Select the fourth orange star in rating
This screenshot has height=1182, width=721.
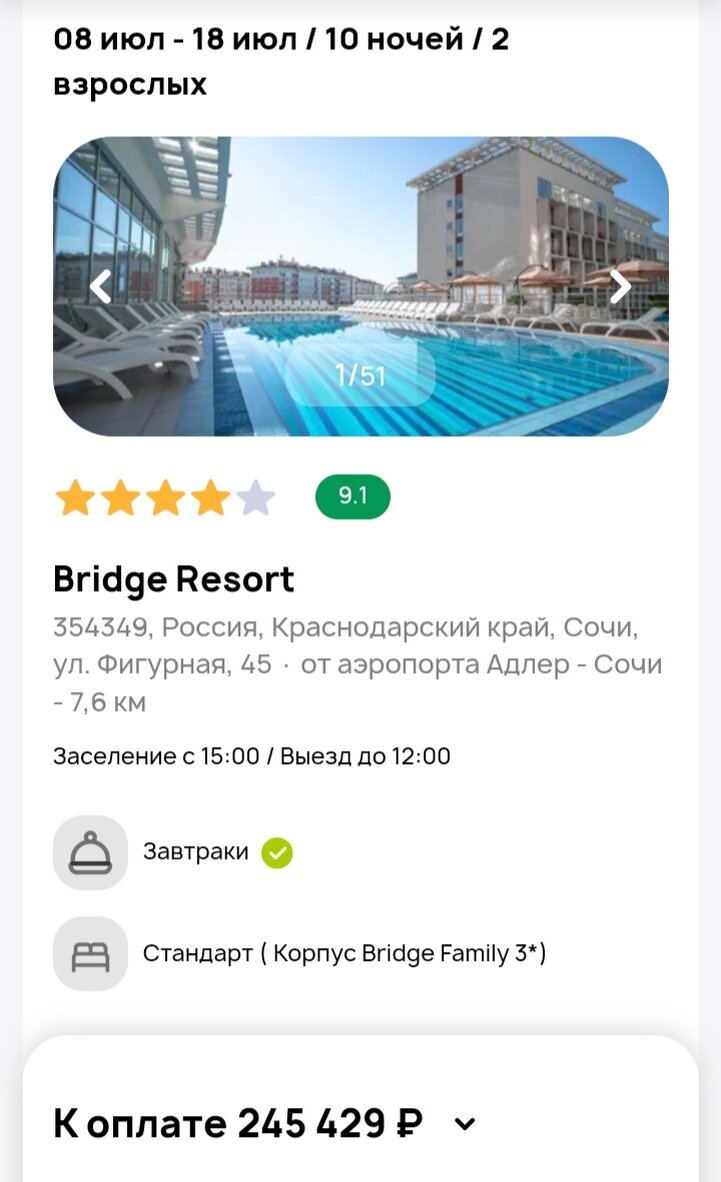tap(209, 496)
